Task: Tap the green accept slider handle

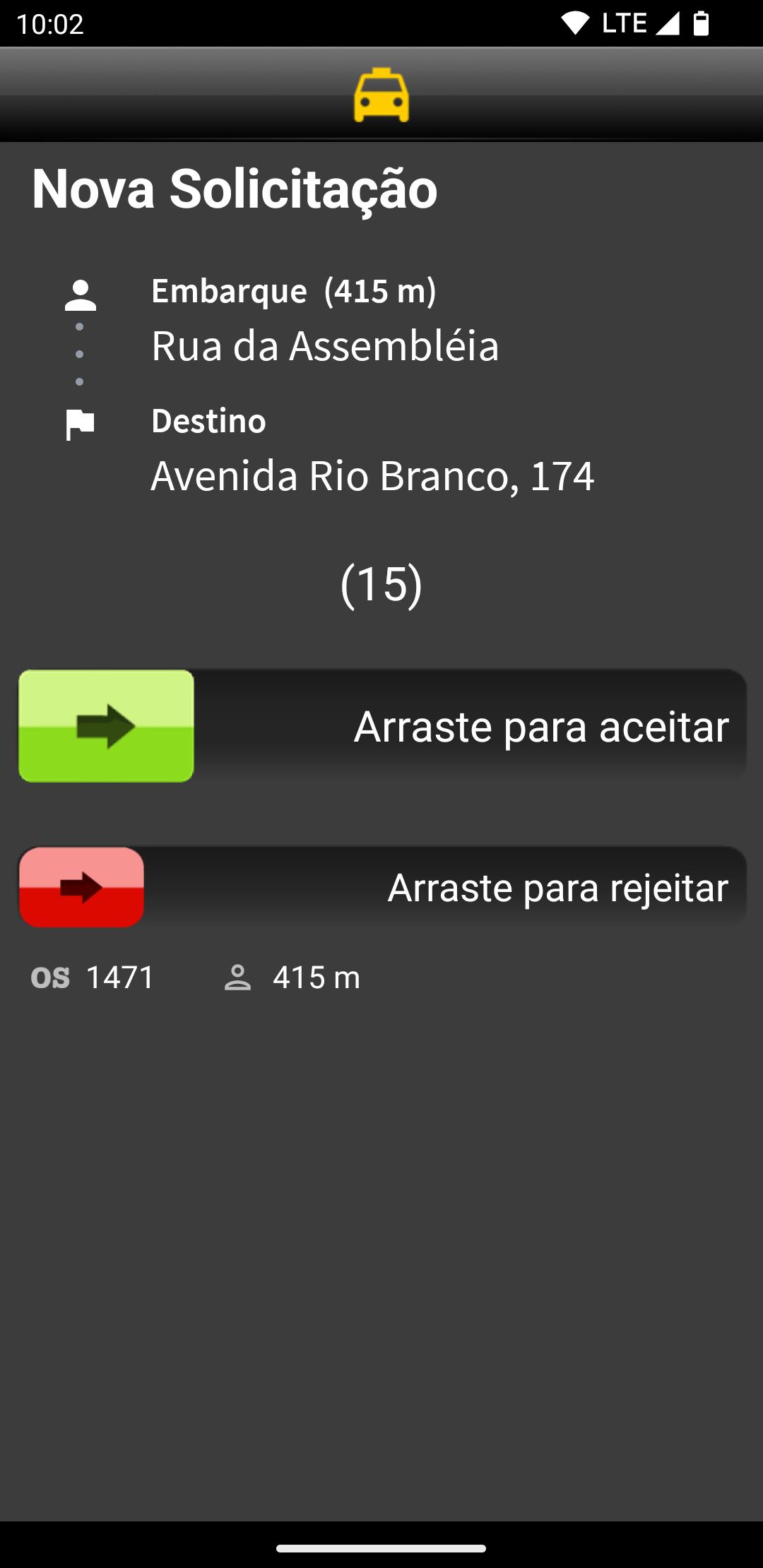Action: pyautogui.click(x=106, y=726)
